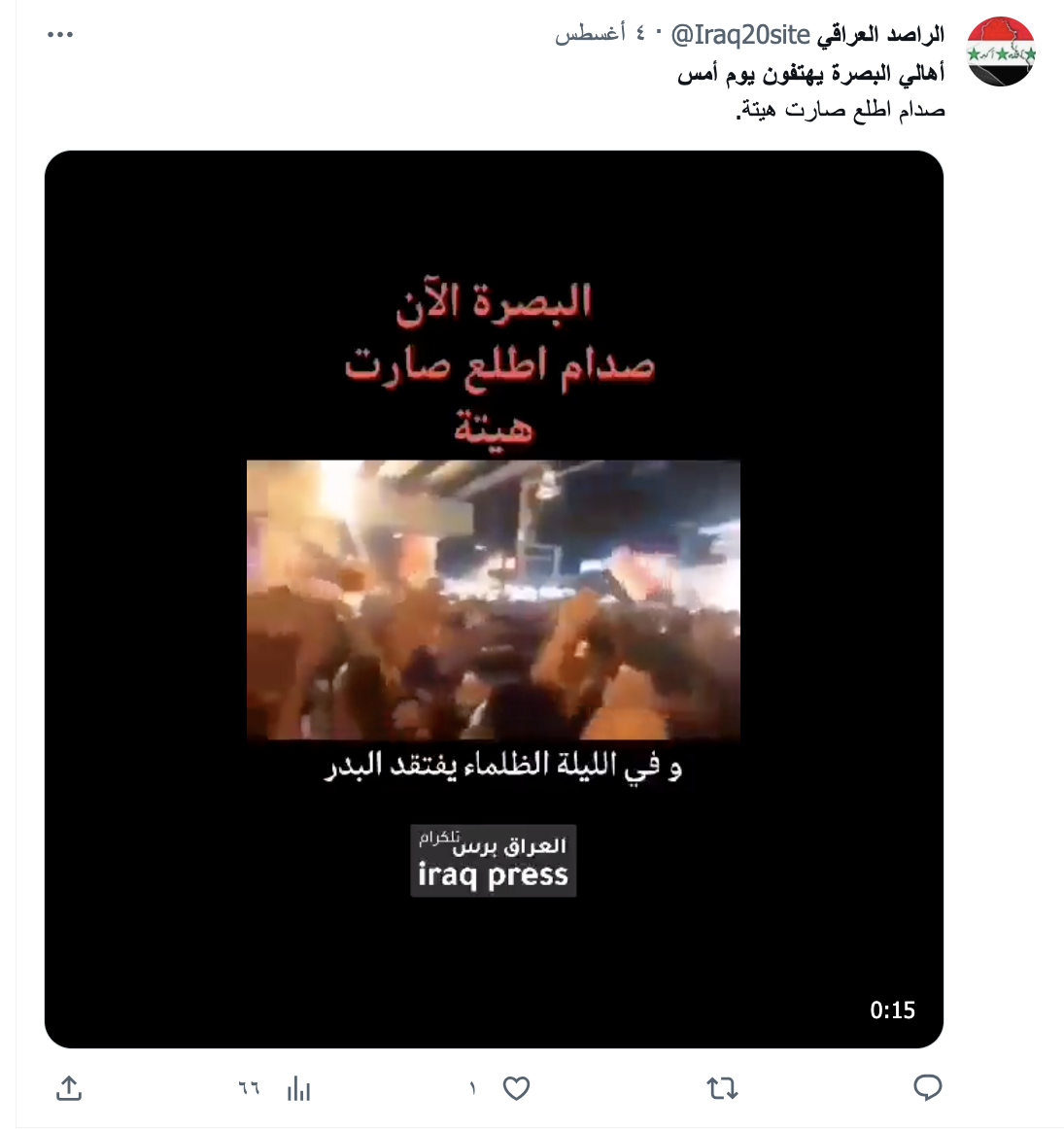The image size is (1064, 1129).
Task: Reply to this tweet
Action: click(x=927, y=1088)
